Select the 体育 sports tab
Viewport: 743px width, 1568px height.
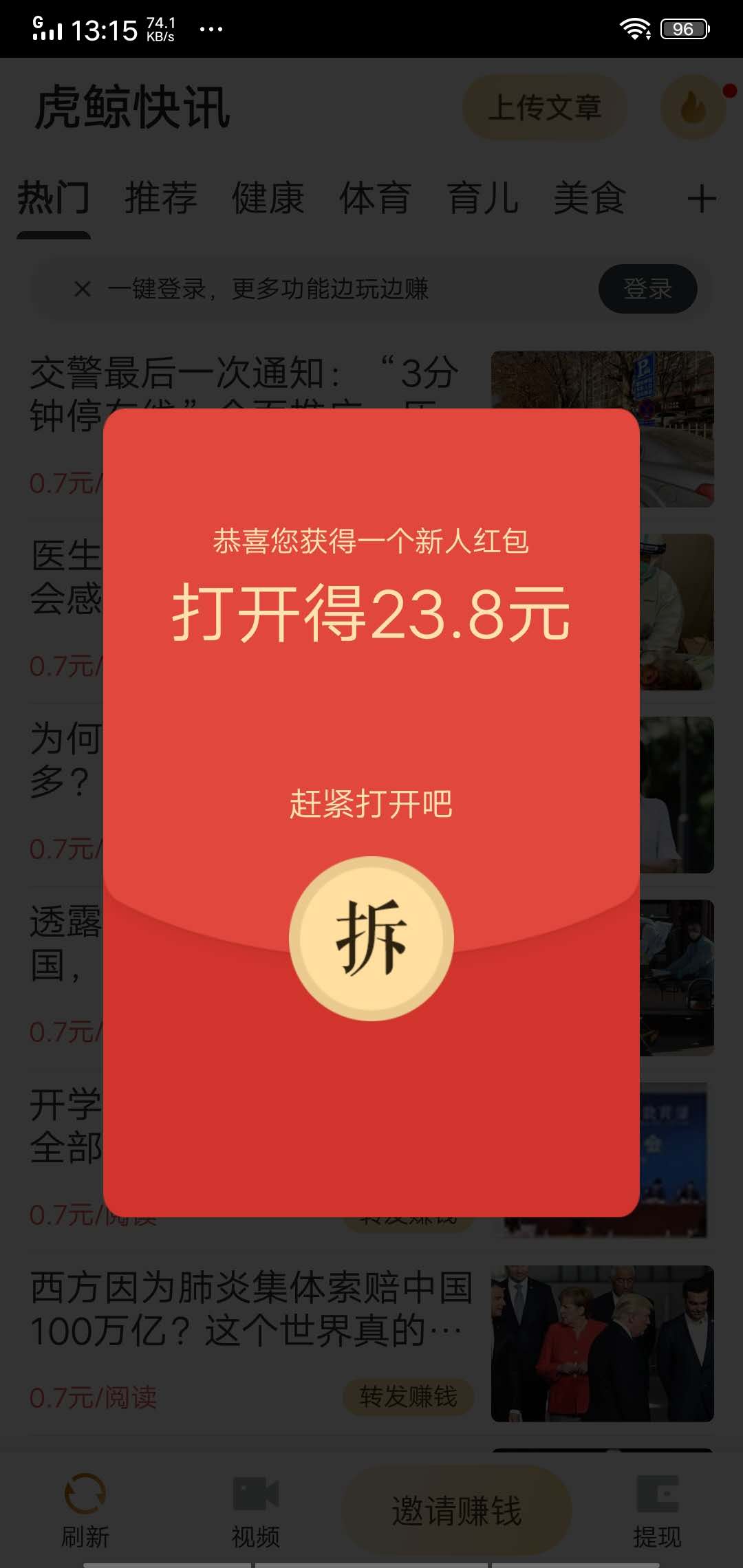coord(376,199)
